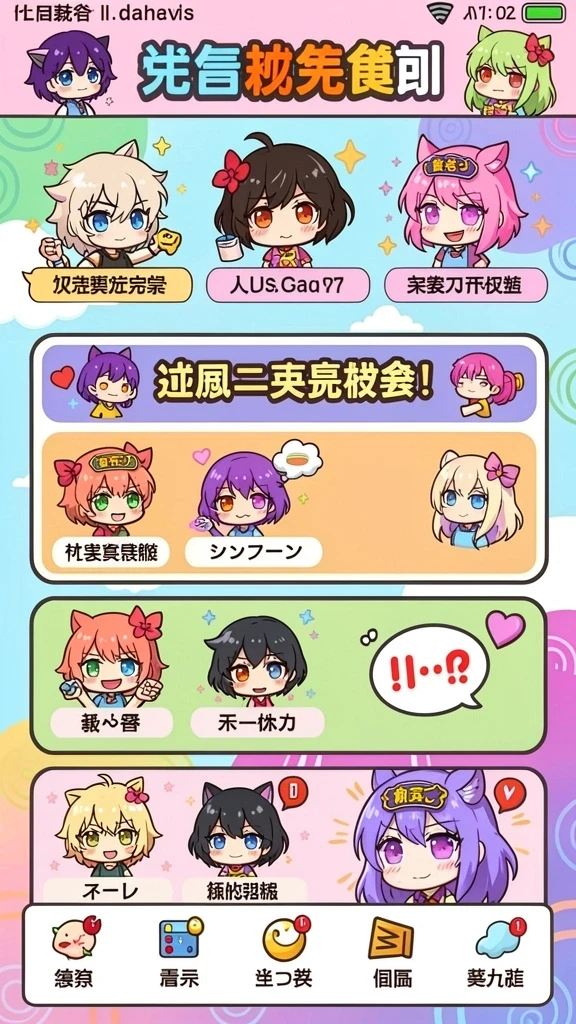The image size is (576, 1024).
Task: Open the peach icon tab in bottom bar
Action: 73,952
